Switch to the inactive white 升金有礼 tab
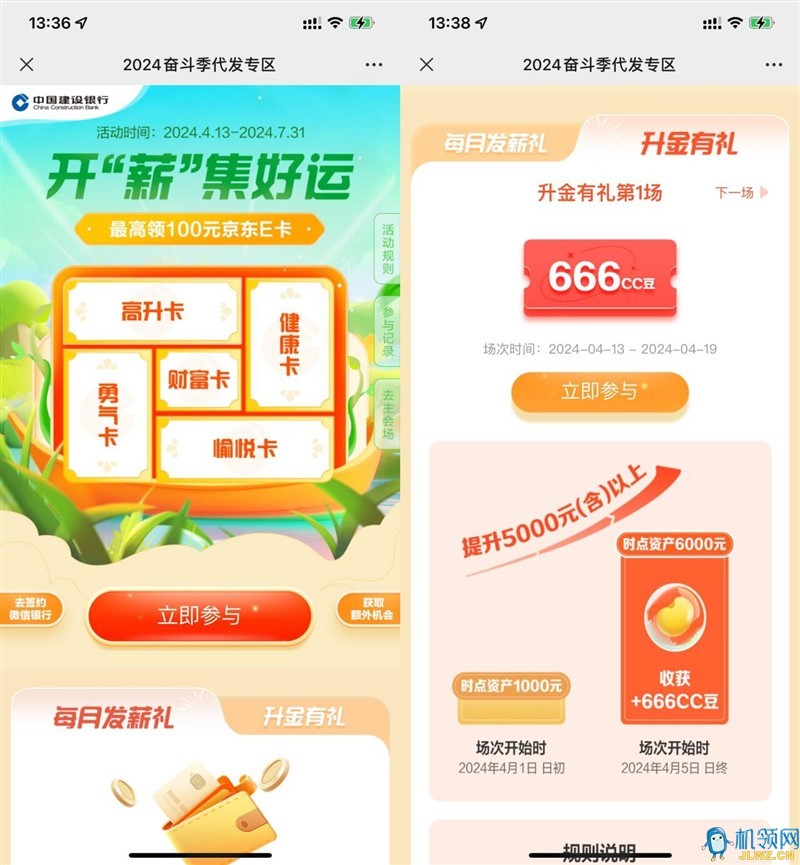 click(x=304, y=716)
